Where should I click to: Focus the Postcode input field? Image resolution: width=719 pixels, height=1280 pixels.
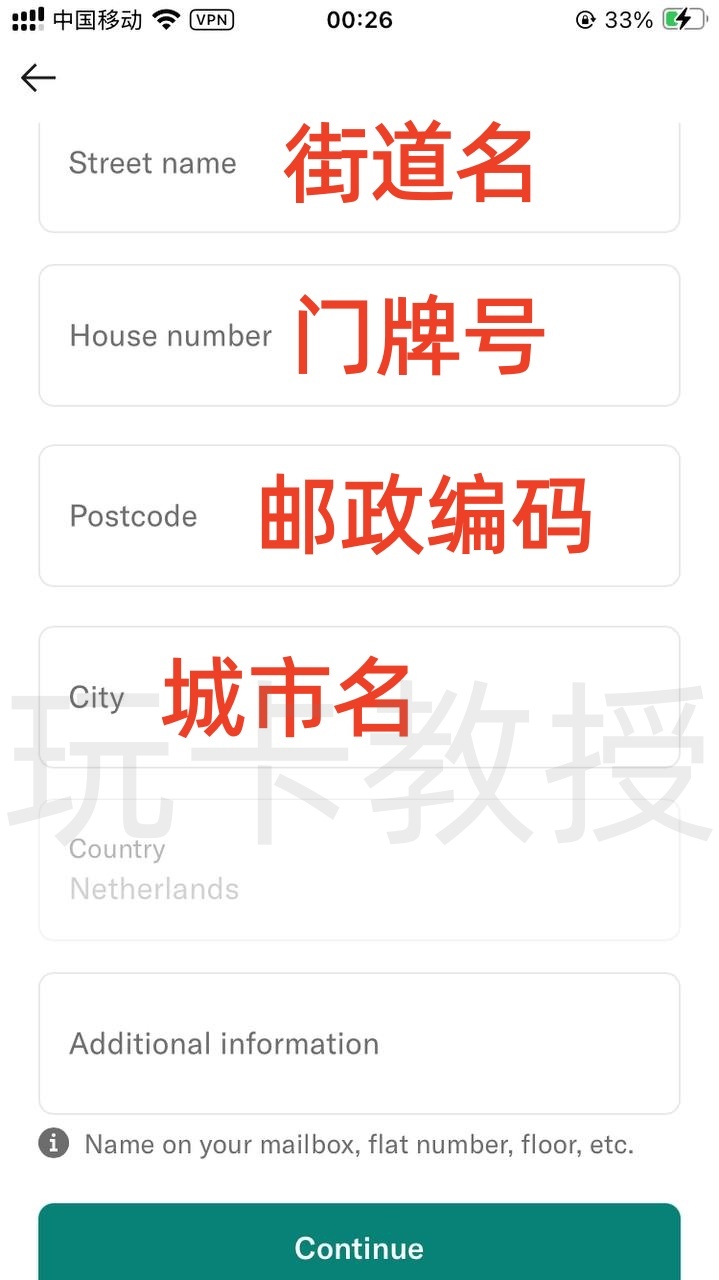[x=359, y=516]
